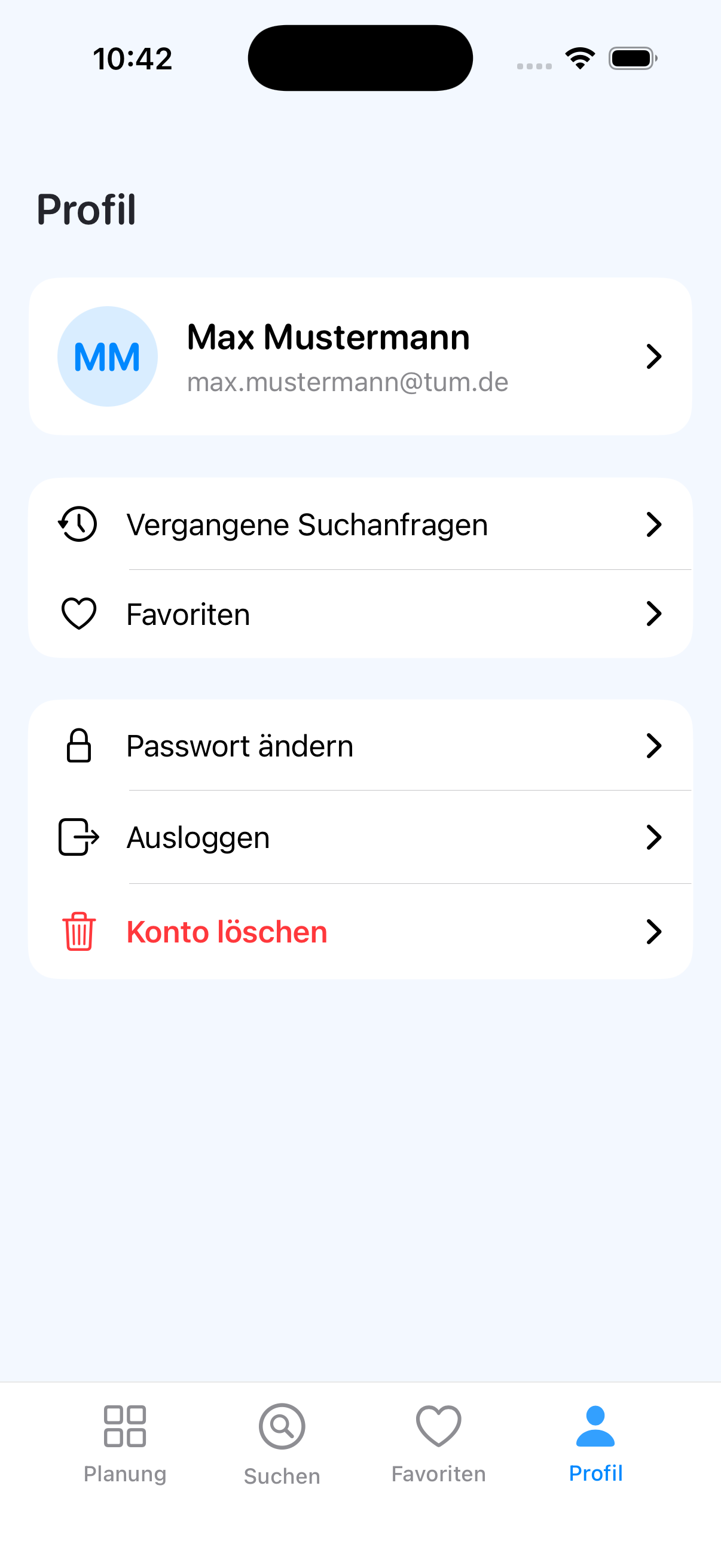Switch to the Favoriten tab in the bottom bar

click(438, 1444)
